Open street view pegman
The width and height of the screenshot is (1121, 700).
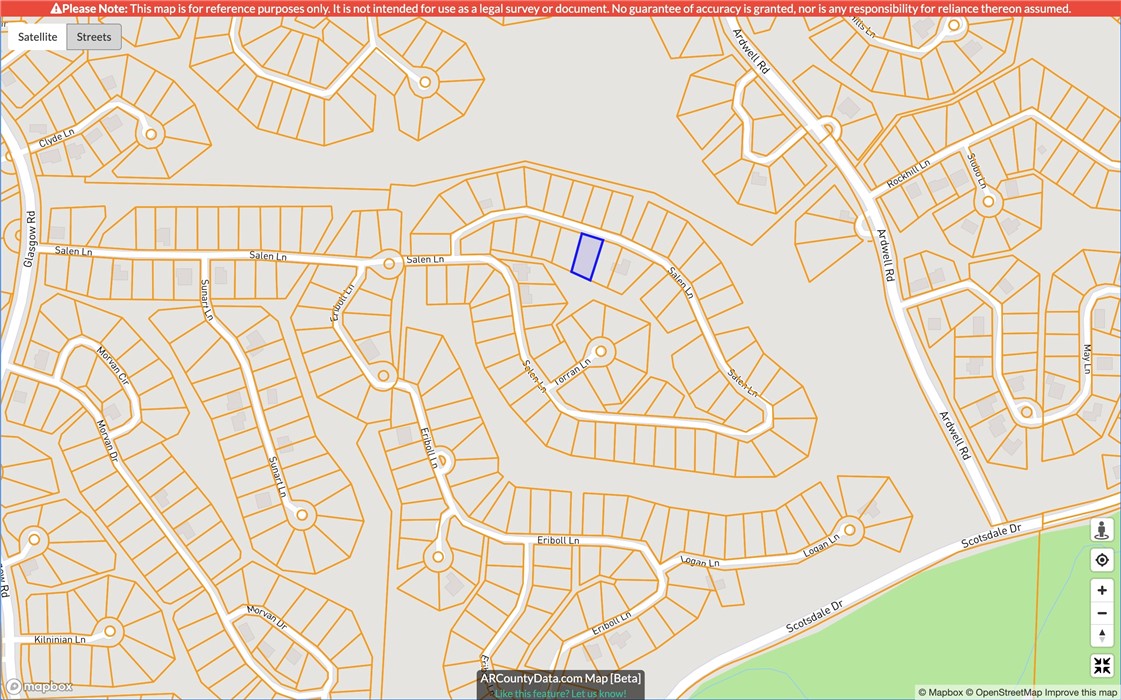coord(1102,531)
